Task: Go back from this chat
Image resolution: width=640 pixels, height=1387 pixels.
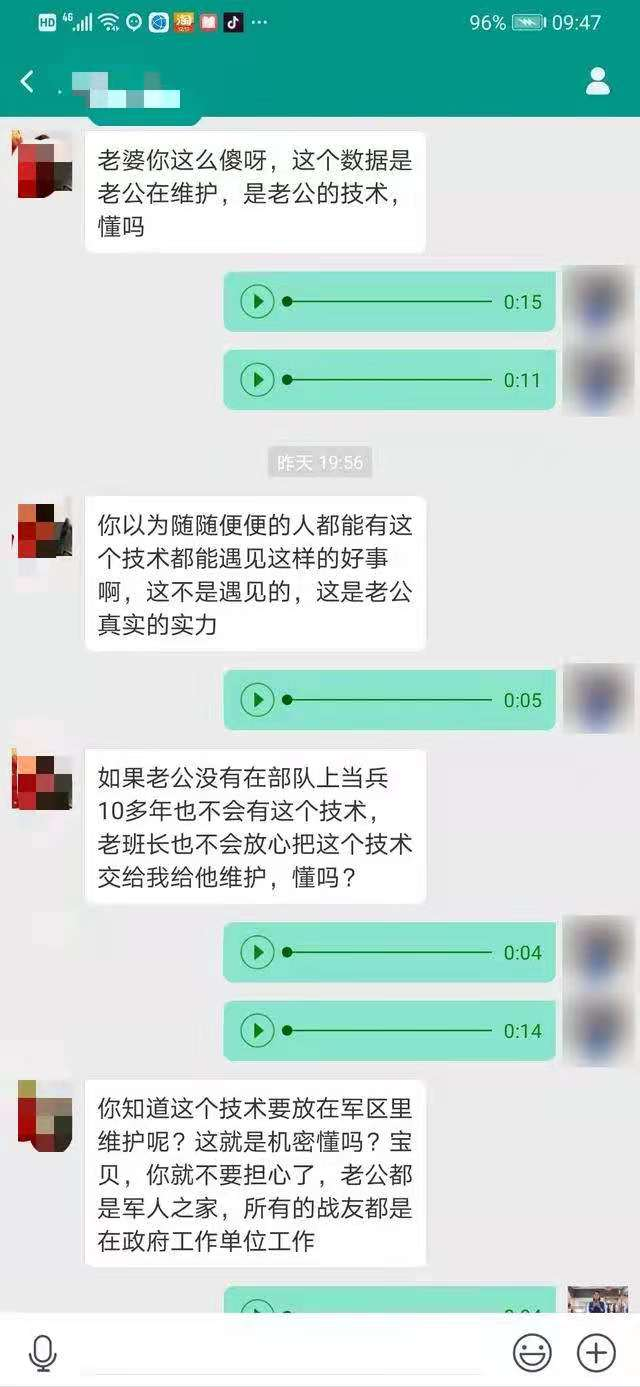Action: pyautogui.click(x=27, y=82)
